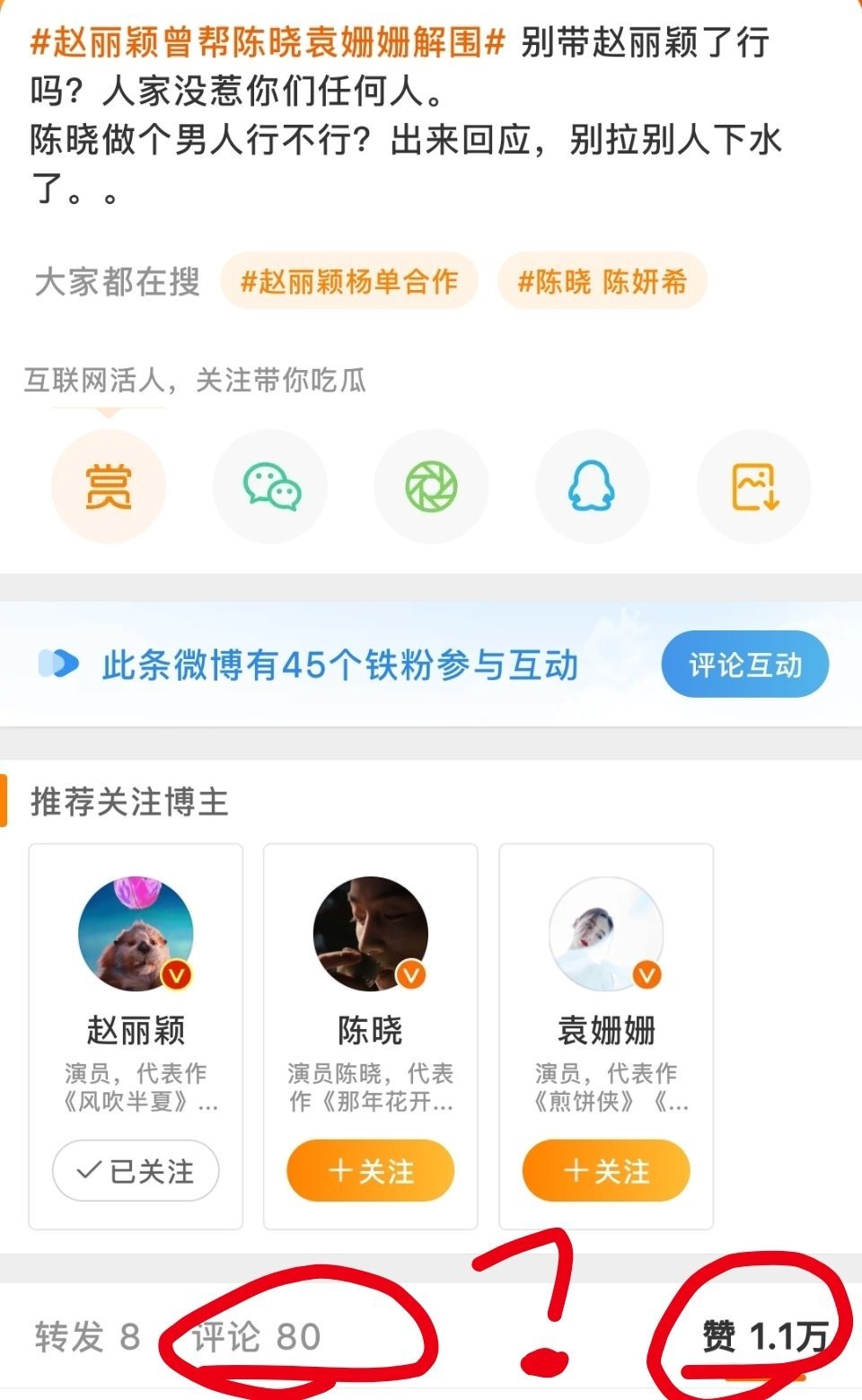Tap the 评论互动 button

coord(744,665)
